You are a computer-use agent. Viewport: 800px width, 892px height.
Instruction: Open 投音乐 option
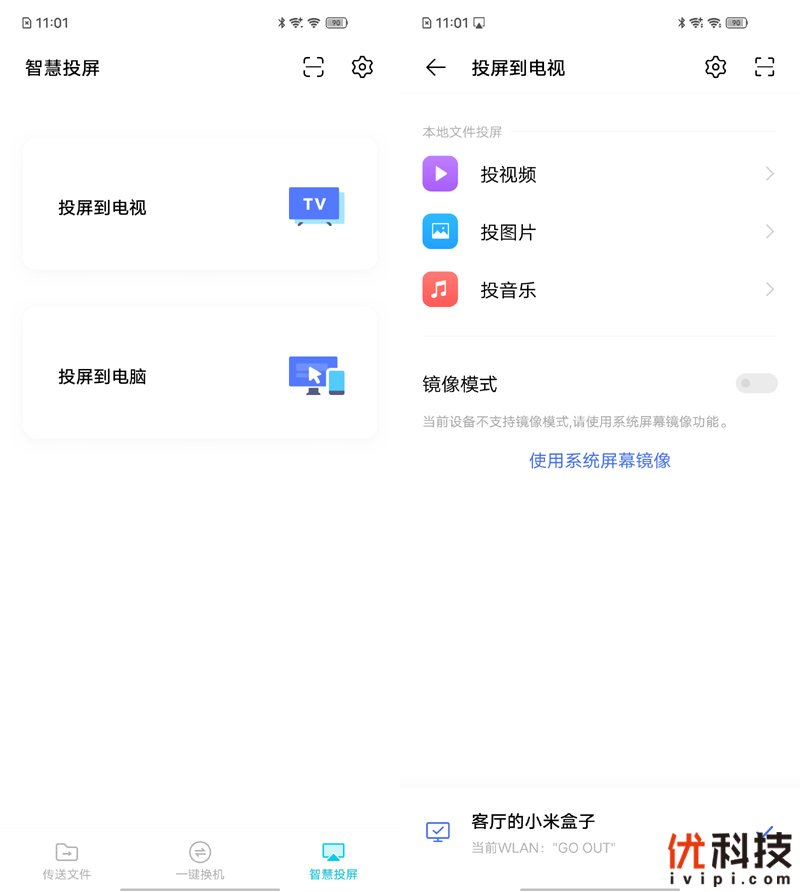(600, 290)
